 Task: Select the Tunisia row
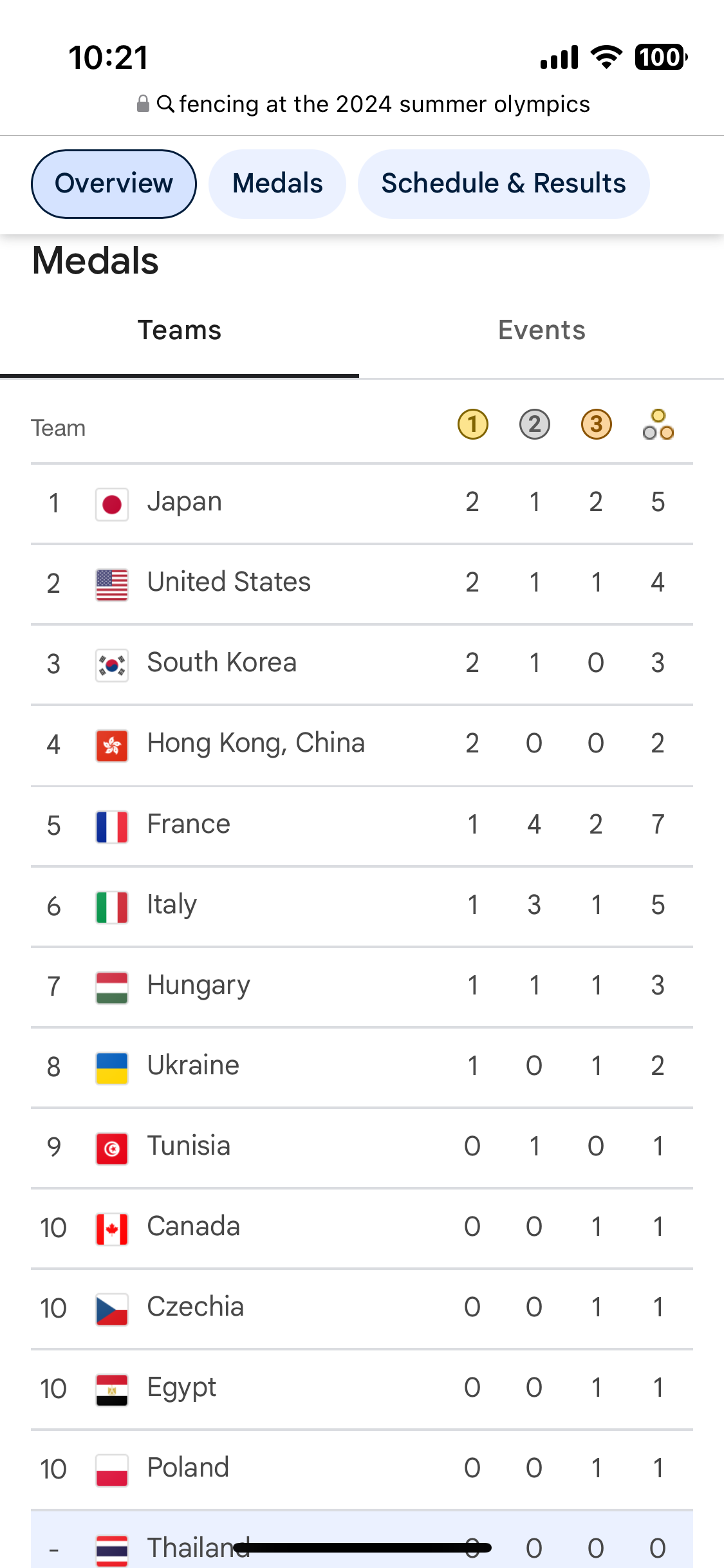coord(362,1147)
